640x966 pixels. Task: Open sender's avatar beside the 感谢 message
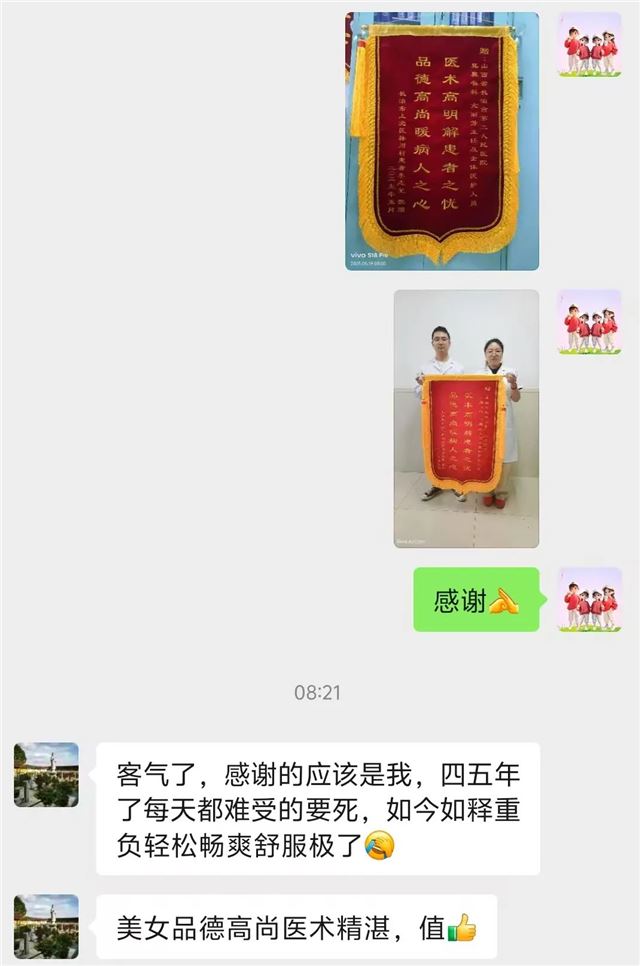(589, 600)
